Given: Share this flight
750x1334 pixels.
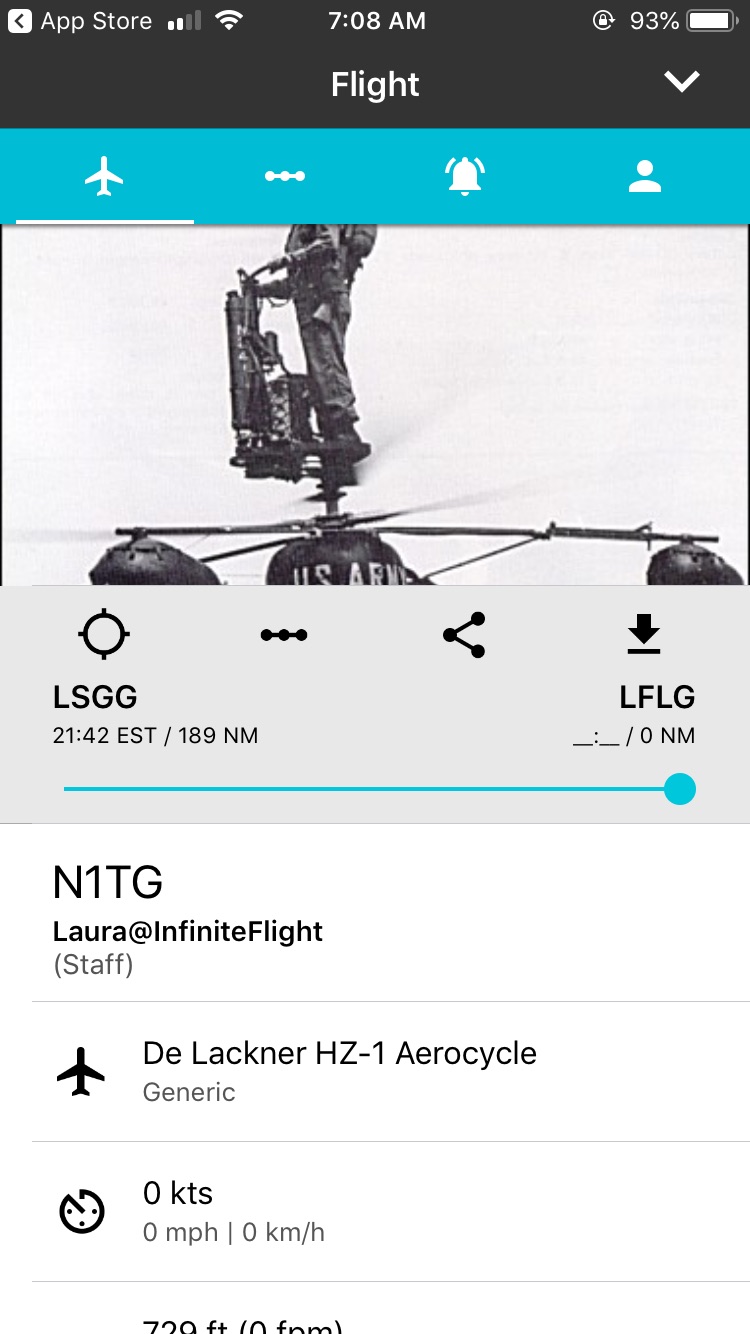Looking at the screenshot, I should (464, 635).
